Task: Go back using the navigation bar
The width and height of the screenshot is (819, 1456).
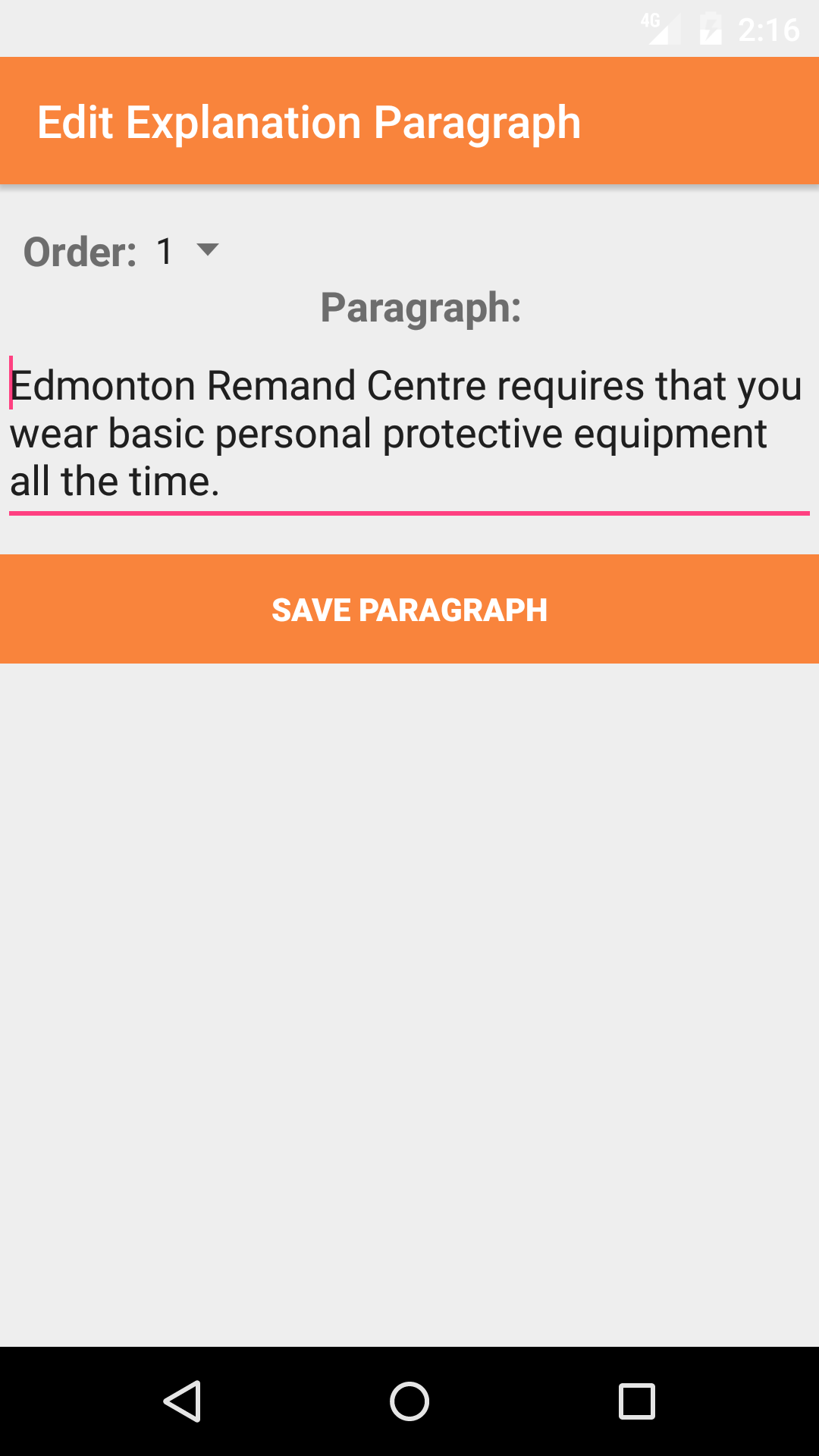Action: [x=182, y=1401]
